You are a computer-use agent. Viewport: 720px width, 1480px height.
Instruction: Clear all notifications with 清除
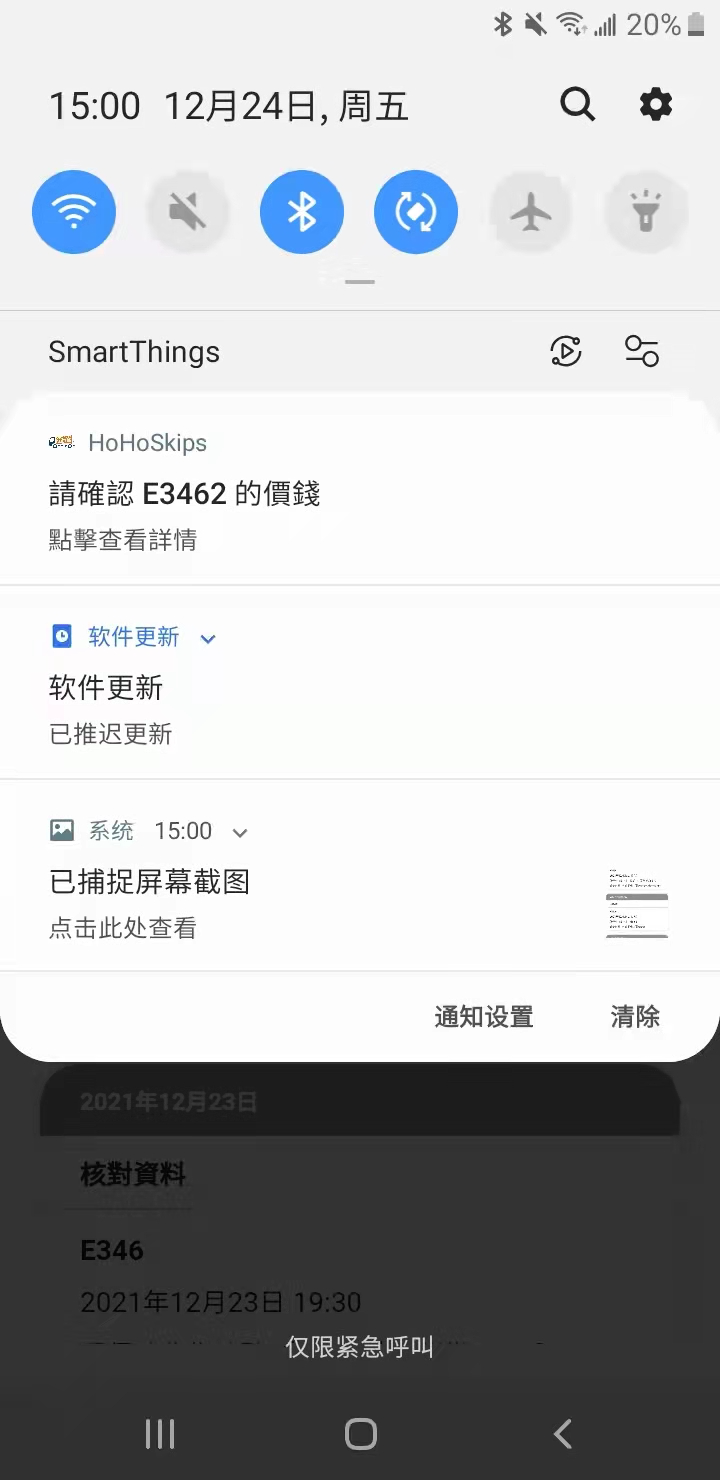click(x=635, y=1017)
